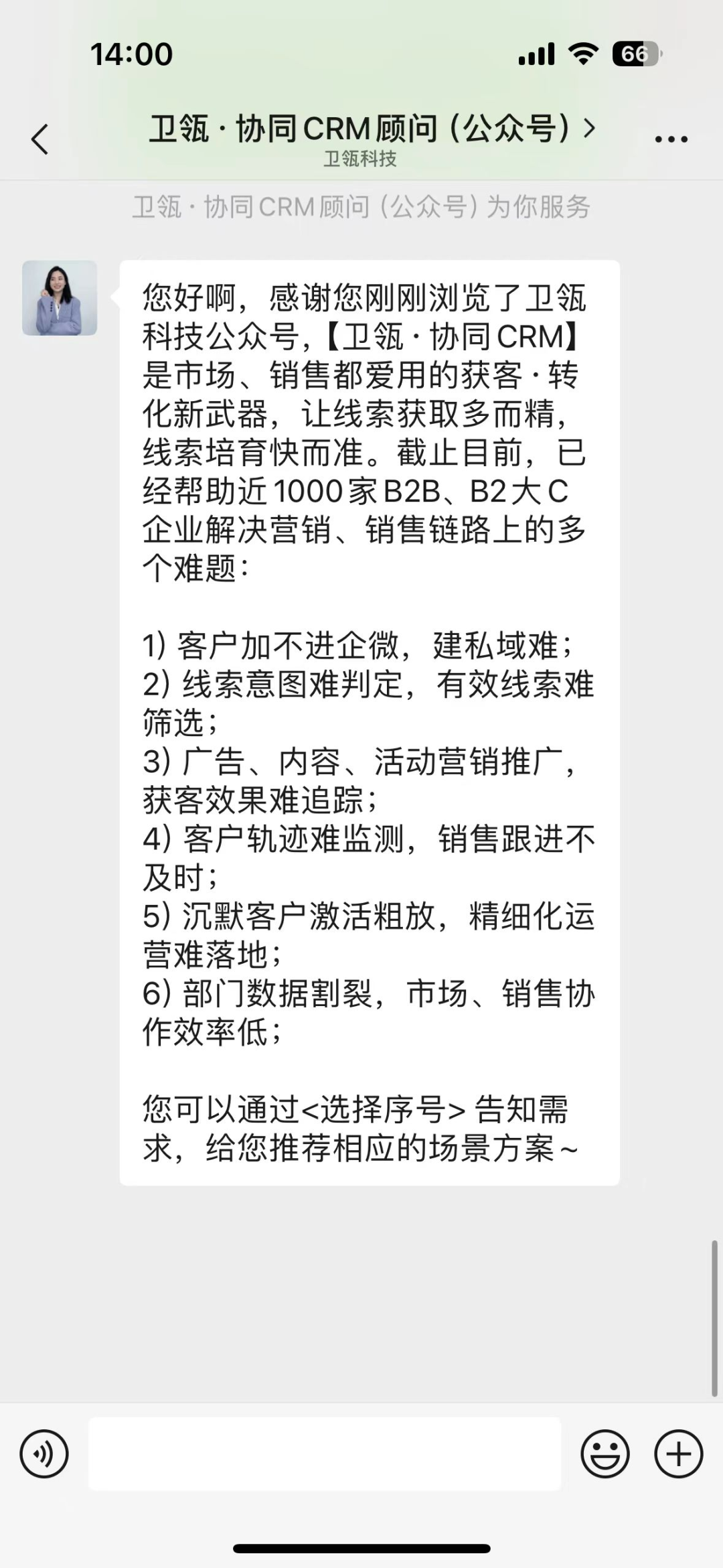Viewport: 723px width, 1568px height.
Task: Open the plus attachments menu
Action: pos(678,1453)
